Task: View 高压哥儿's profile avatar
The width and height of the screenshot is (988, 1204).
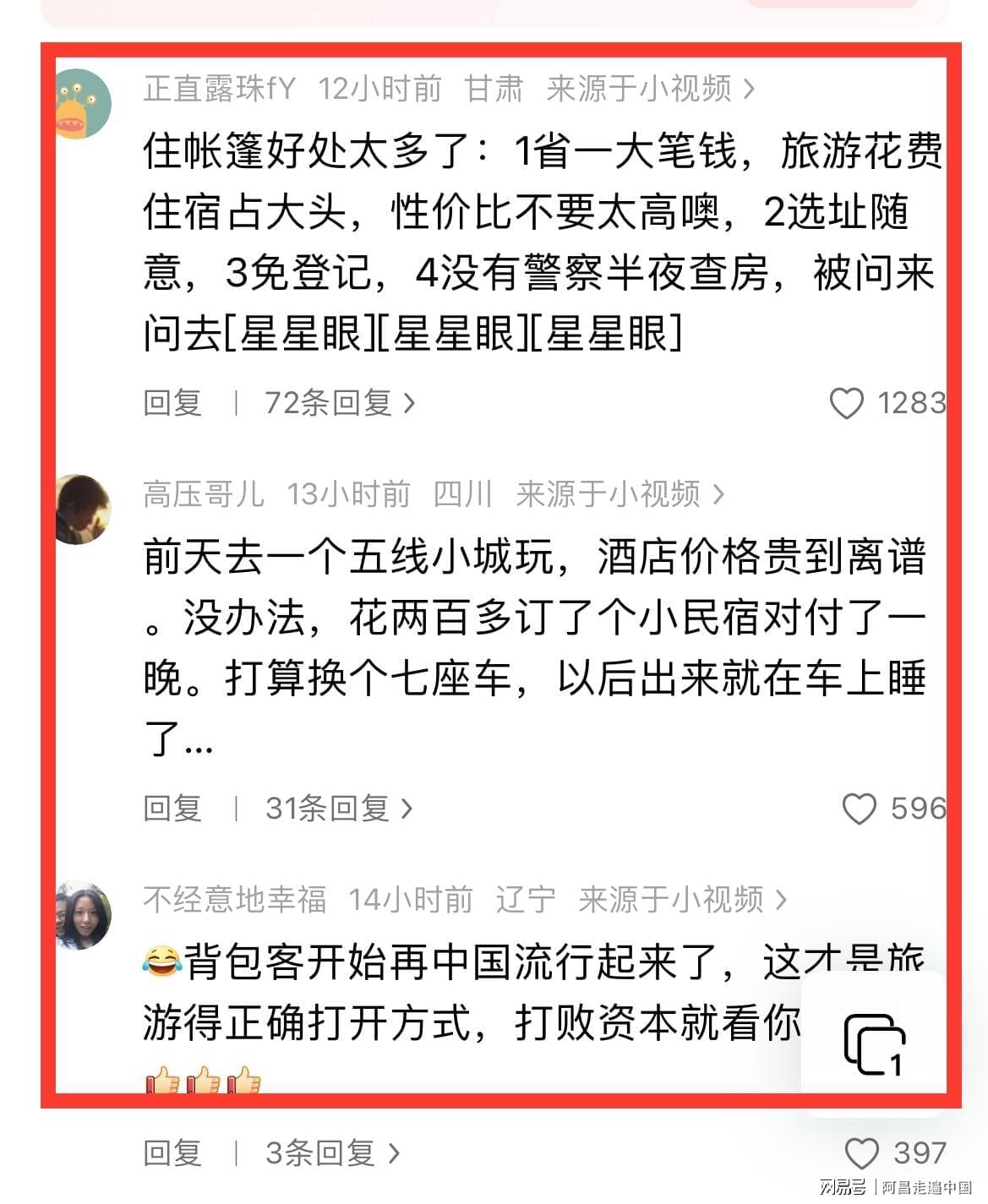Action: (x=83, y=509)
